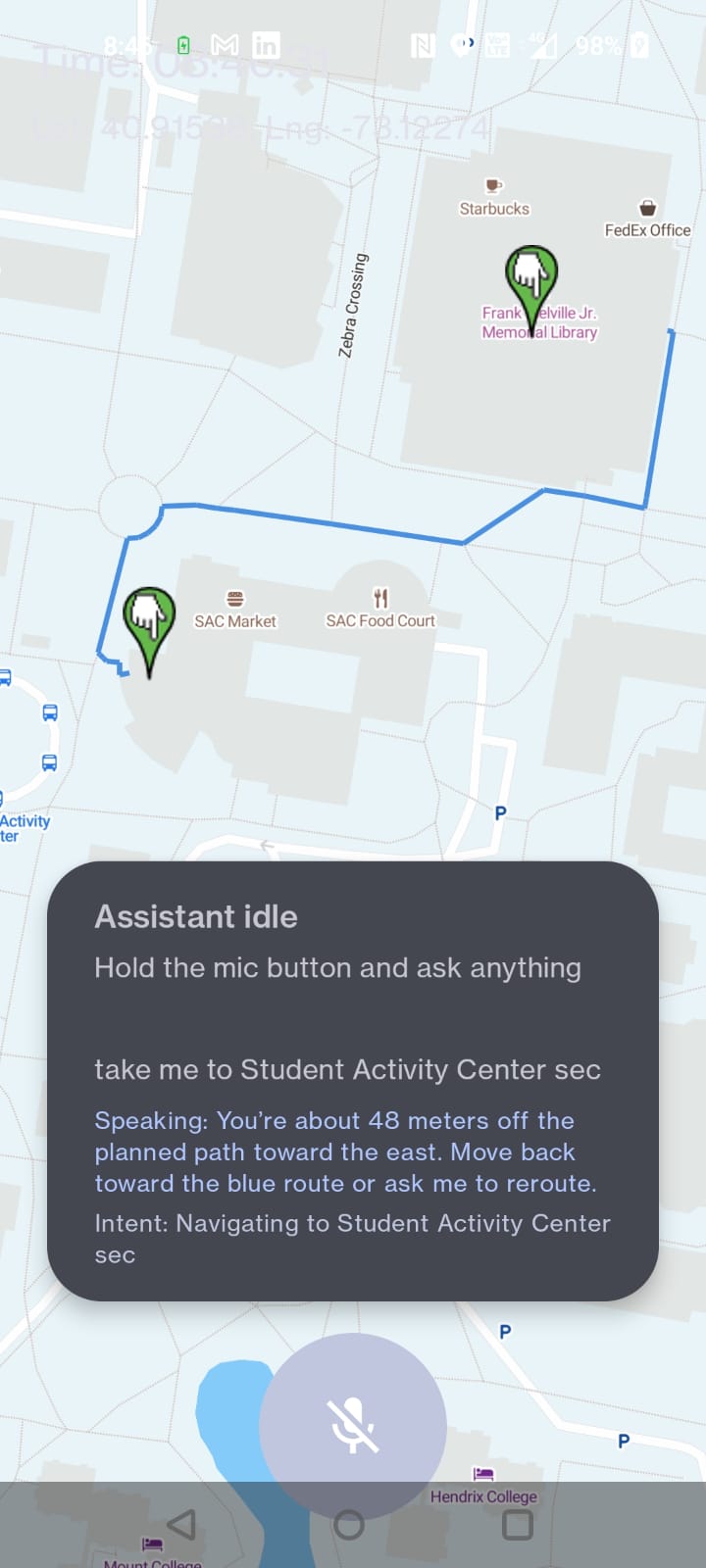Tap the muted mic button
Image resolution: width=706 pixels, height=1568 pixels.
pyautogui.click(x=353, y=1426)
